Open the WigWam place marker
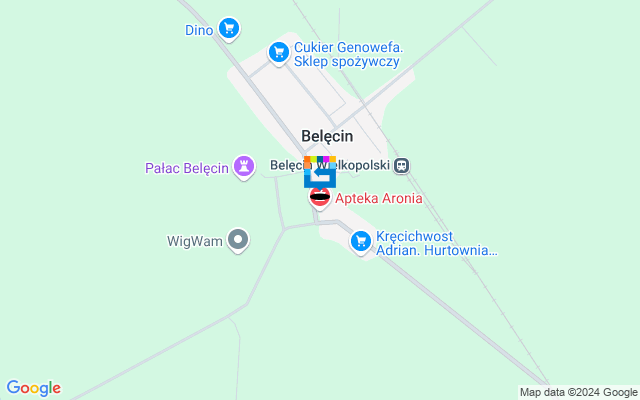Viewport: 640px width, 400px height. click(x=237, y=240)
